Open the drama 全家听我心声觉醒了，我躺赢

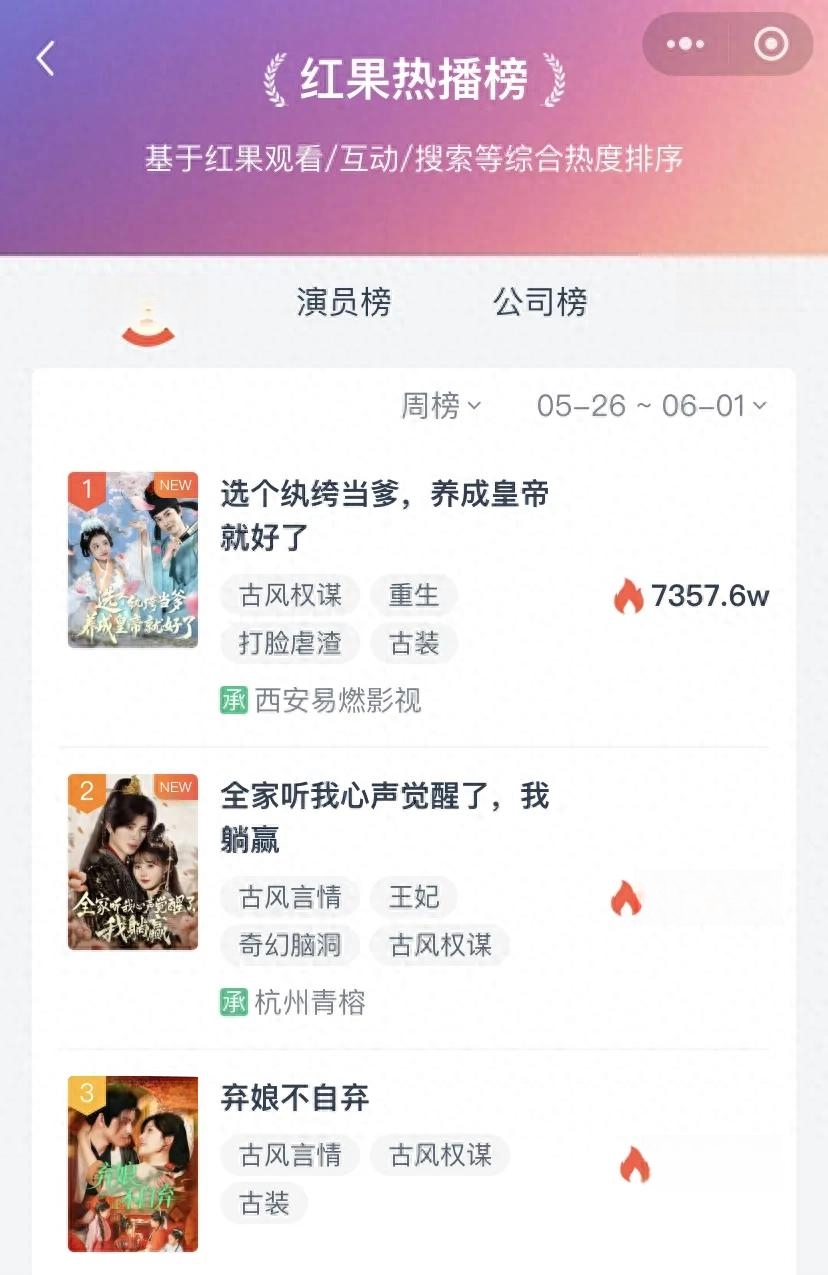[384, 817]
